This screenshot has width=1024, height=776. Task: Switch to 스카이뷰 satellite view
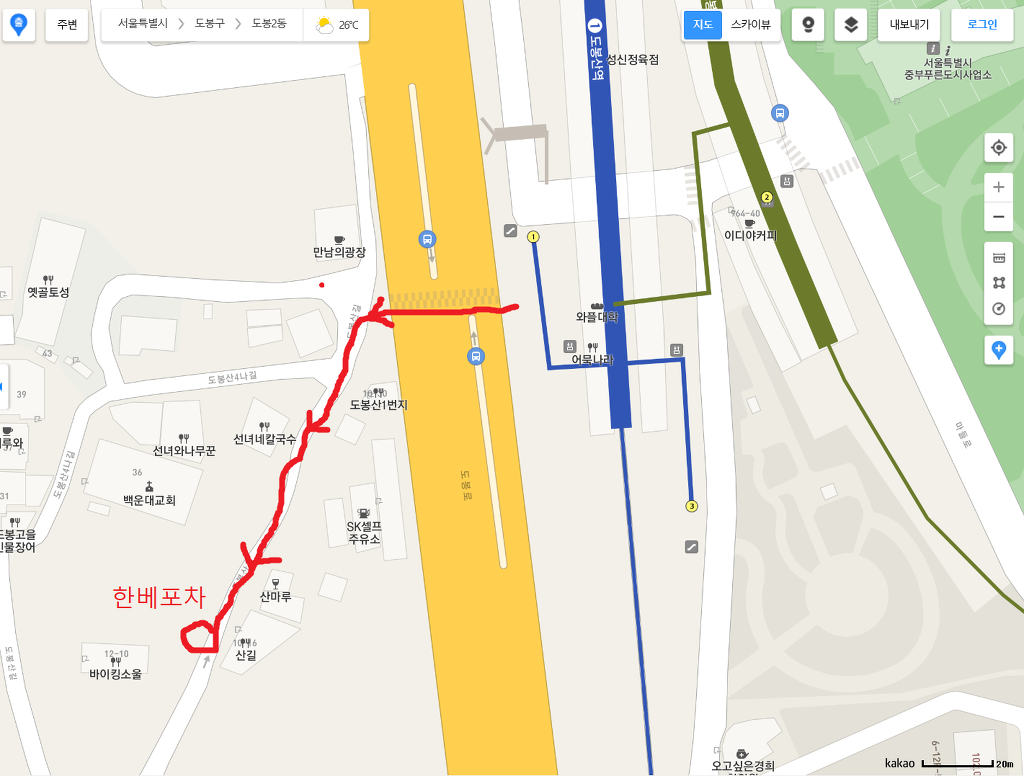(750, 25)
